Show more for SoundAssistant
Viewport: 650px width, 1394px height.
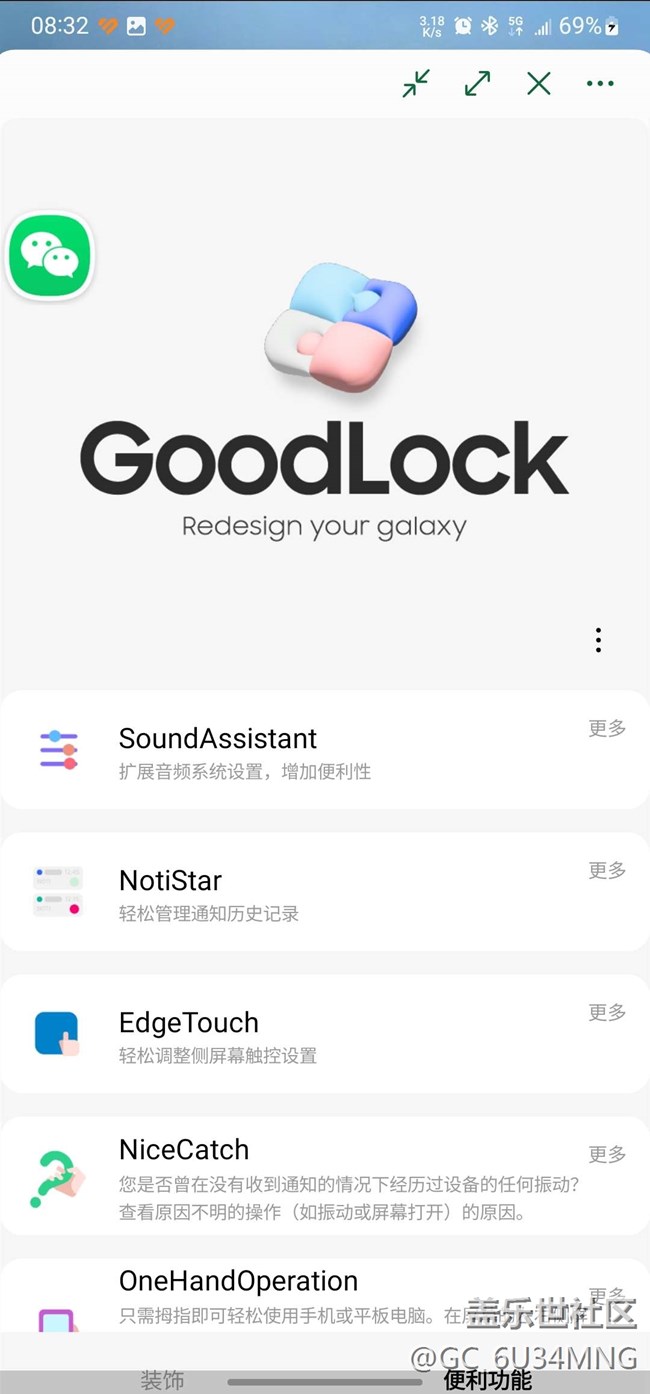[x=607, y=728]
